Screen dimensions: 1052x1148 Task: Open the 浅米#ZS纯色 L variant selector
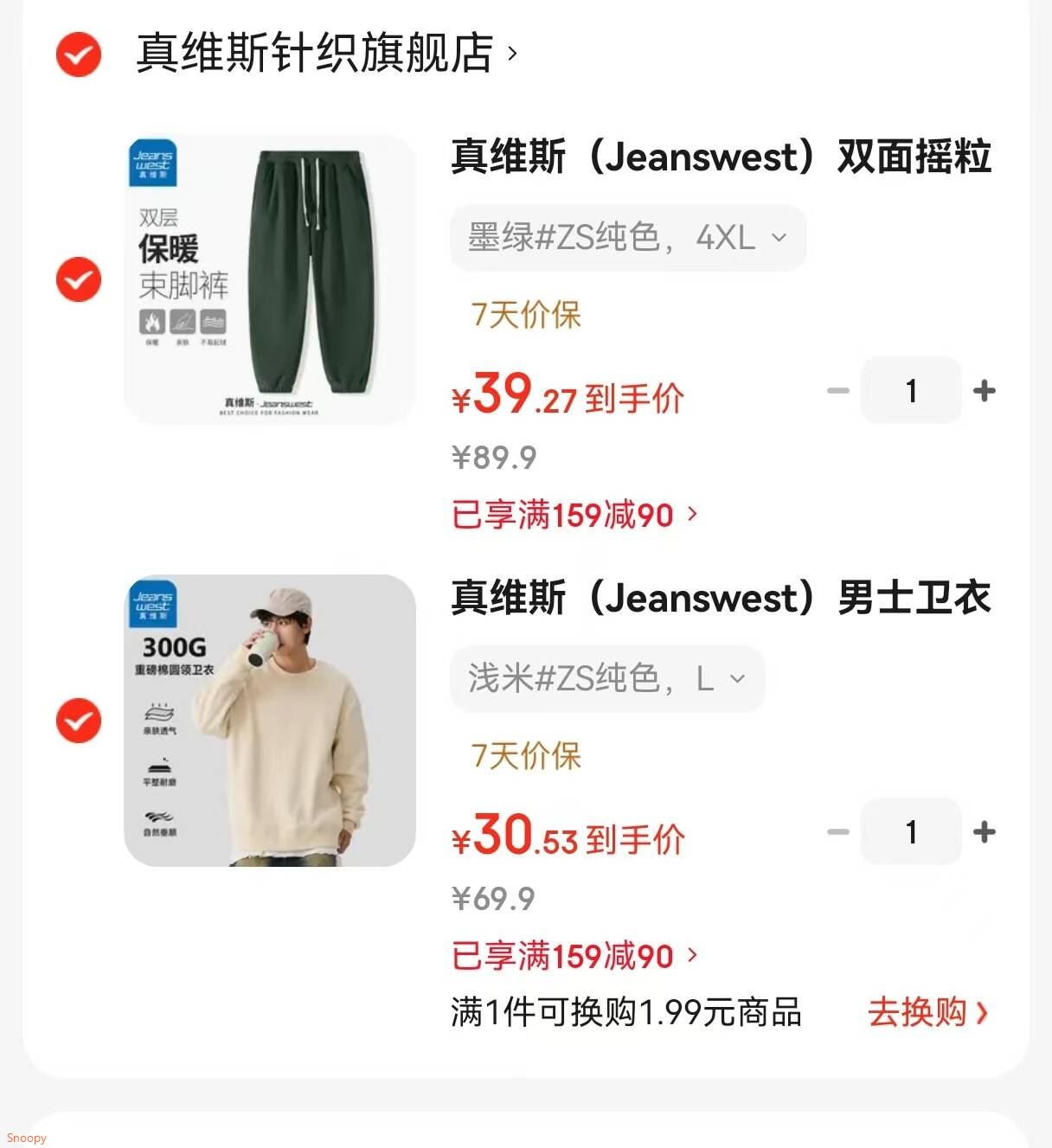606,679
